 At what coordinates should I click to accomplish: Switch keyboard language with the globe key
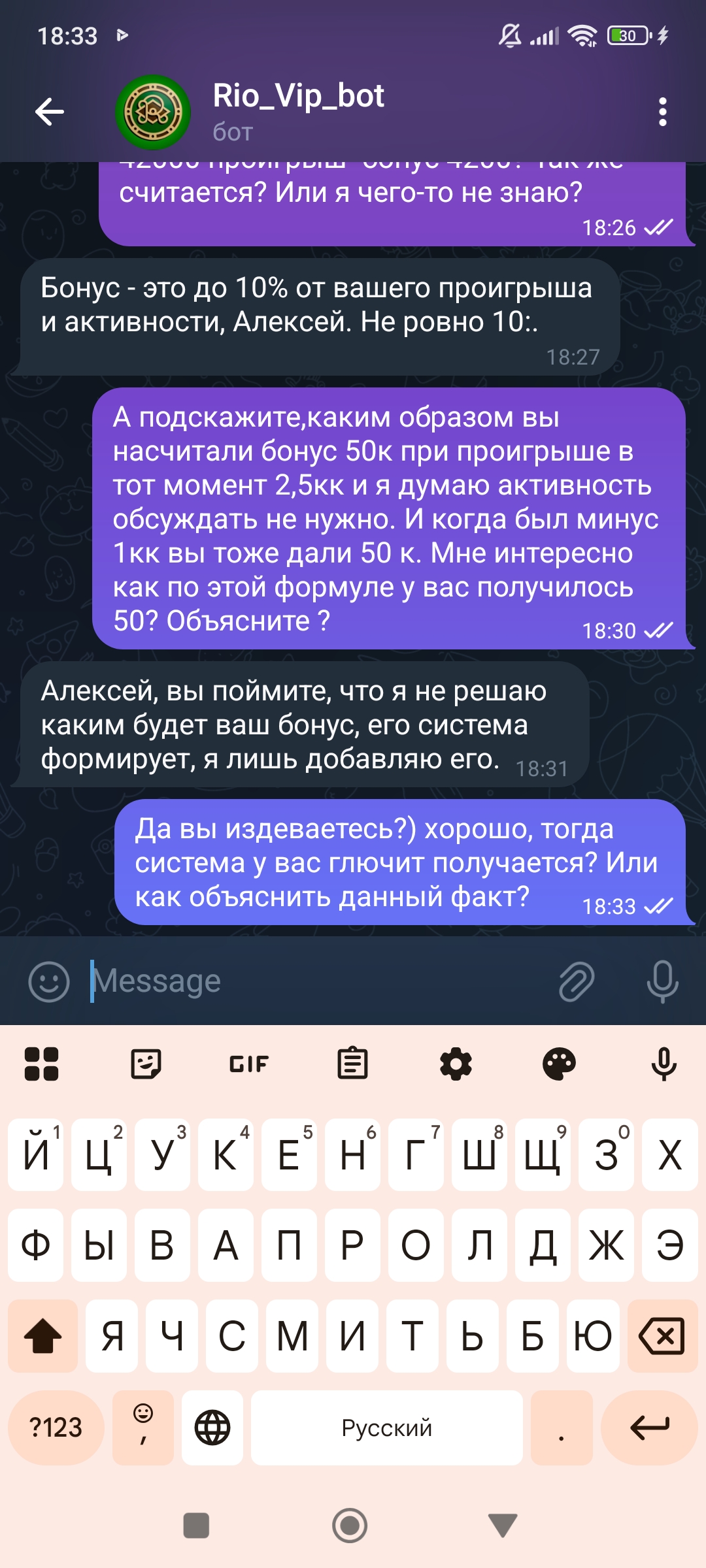(x=212, y=1428)
